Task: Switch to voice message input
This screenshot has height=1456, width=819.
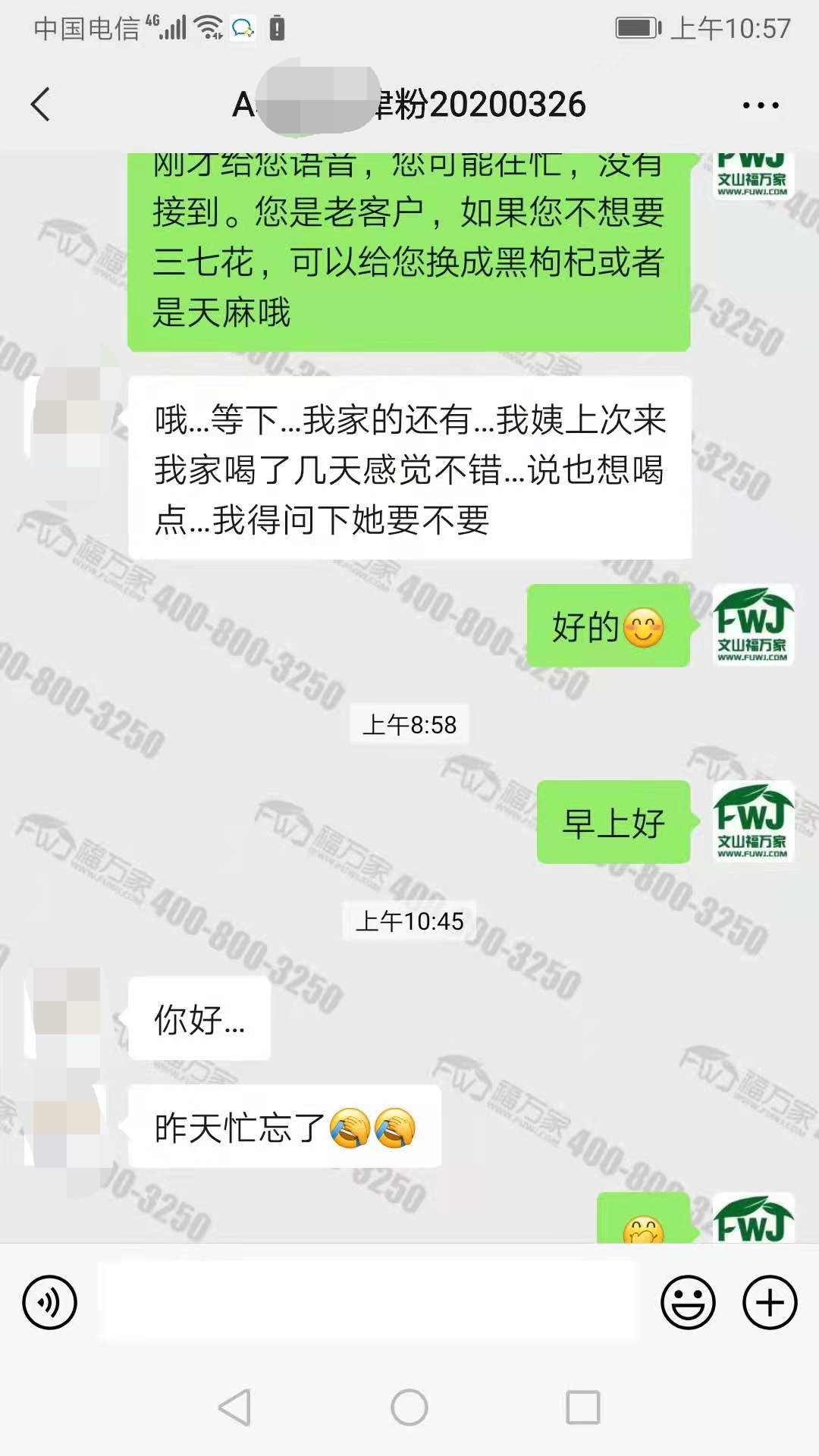Action: [50, 1303]
